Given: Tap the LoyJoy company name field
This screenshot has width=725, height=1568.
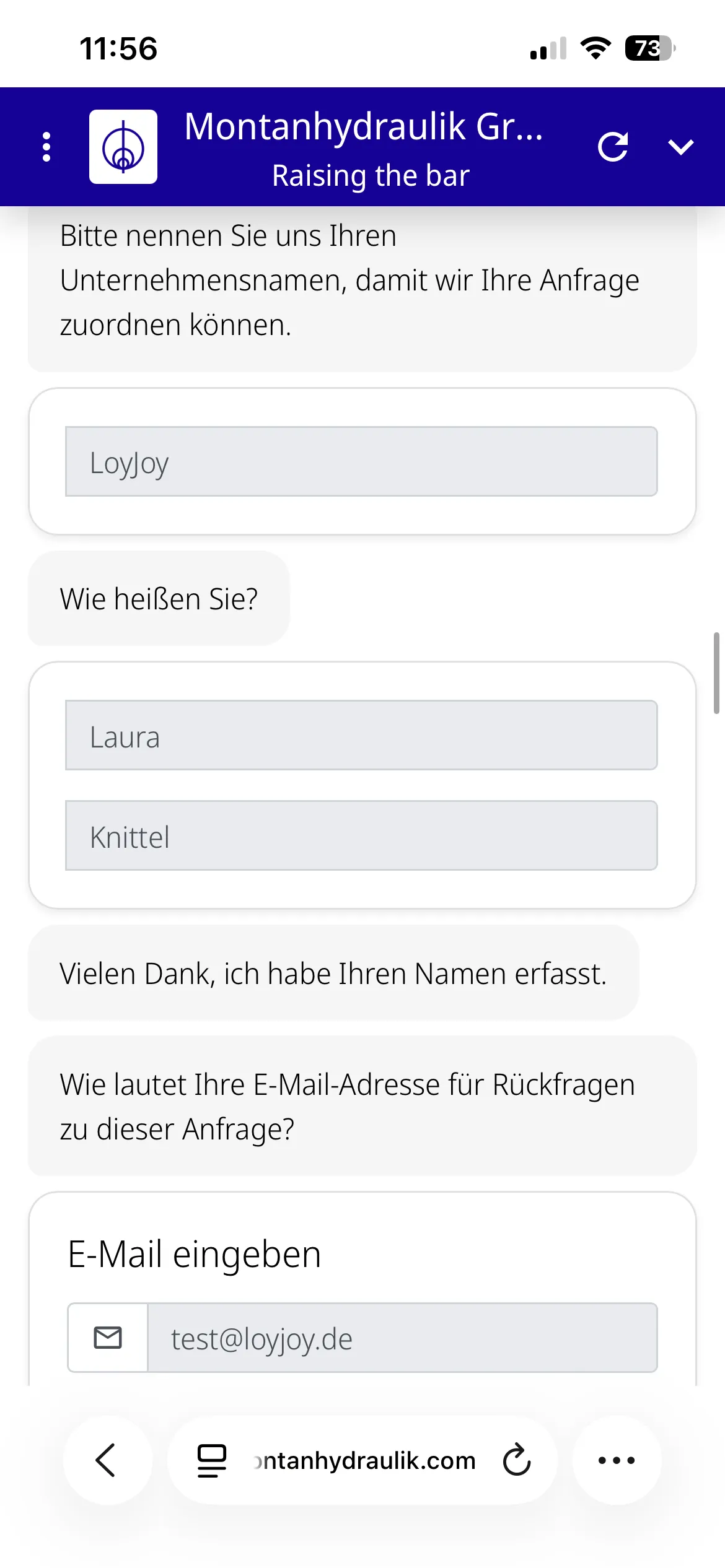Looking at the screenshot, I should 361,461.
